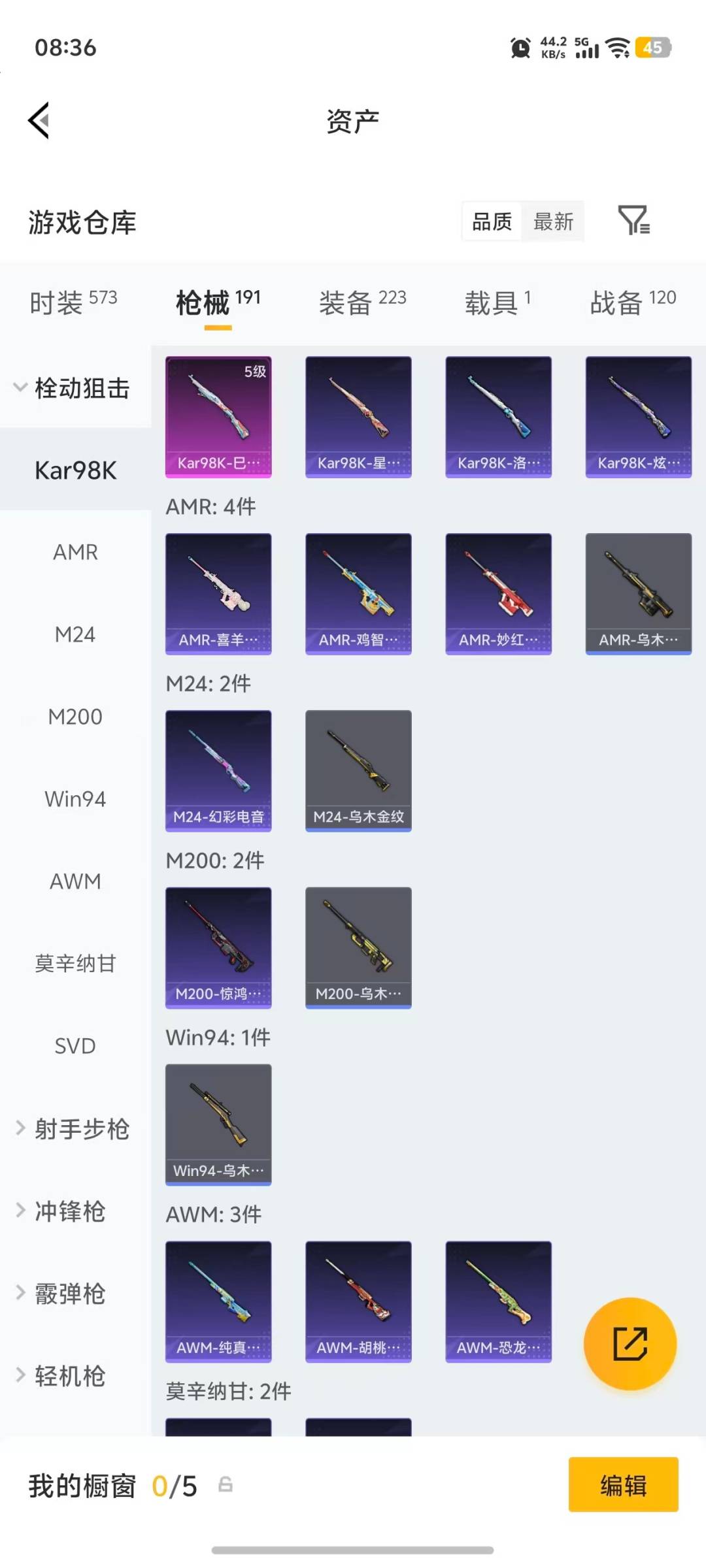Viewport: 706px width, 1568px height.
Task: Select AWM in the side list
Action: pyautogui.click(x=75, y=882)
